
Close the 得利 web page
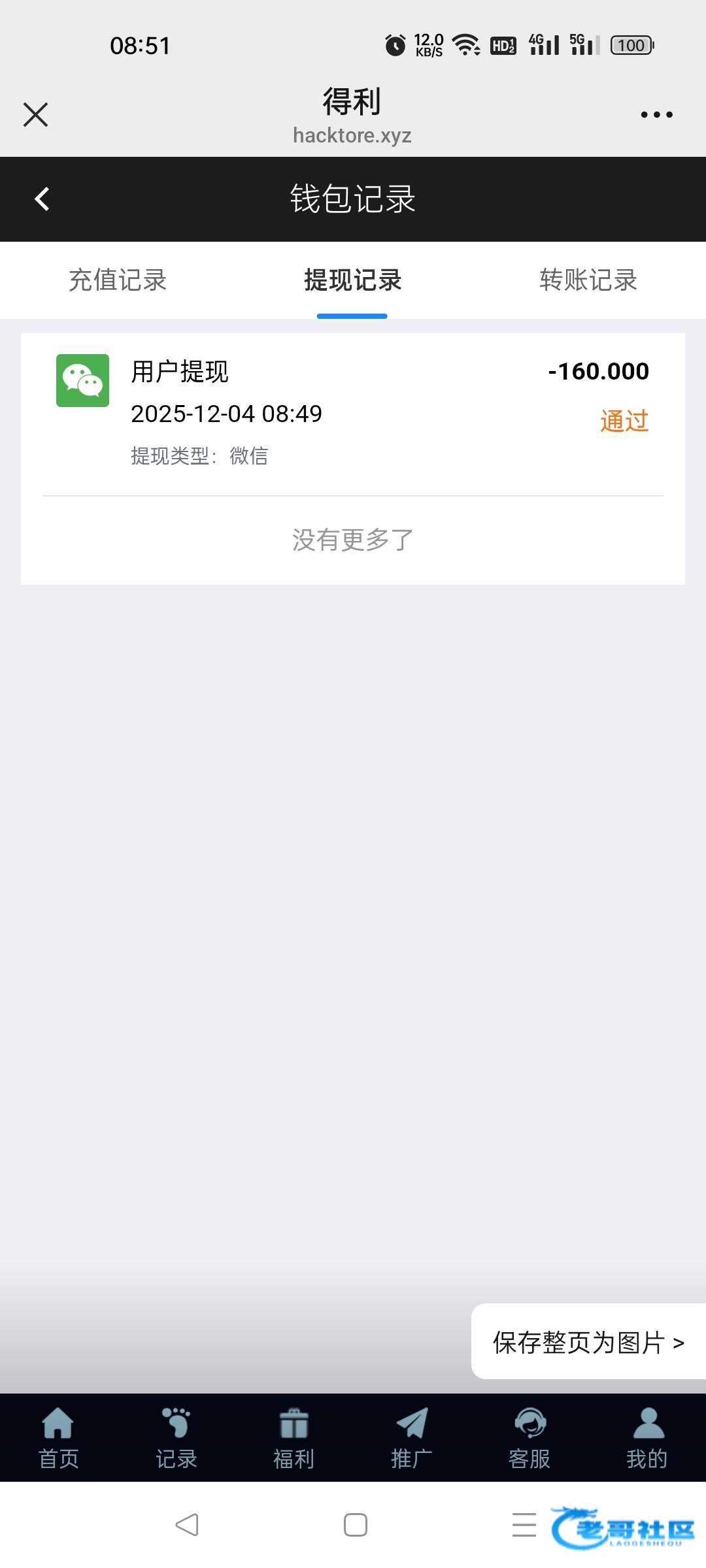tap(35, 114)
